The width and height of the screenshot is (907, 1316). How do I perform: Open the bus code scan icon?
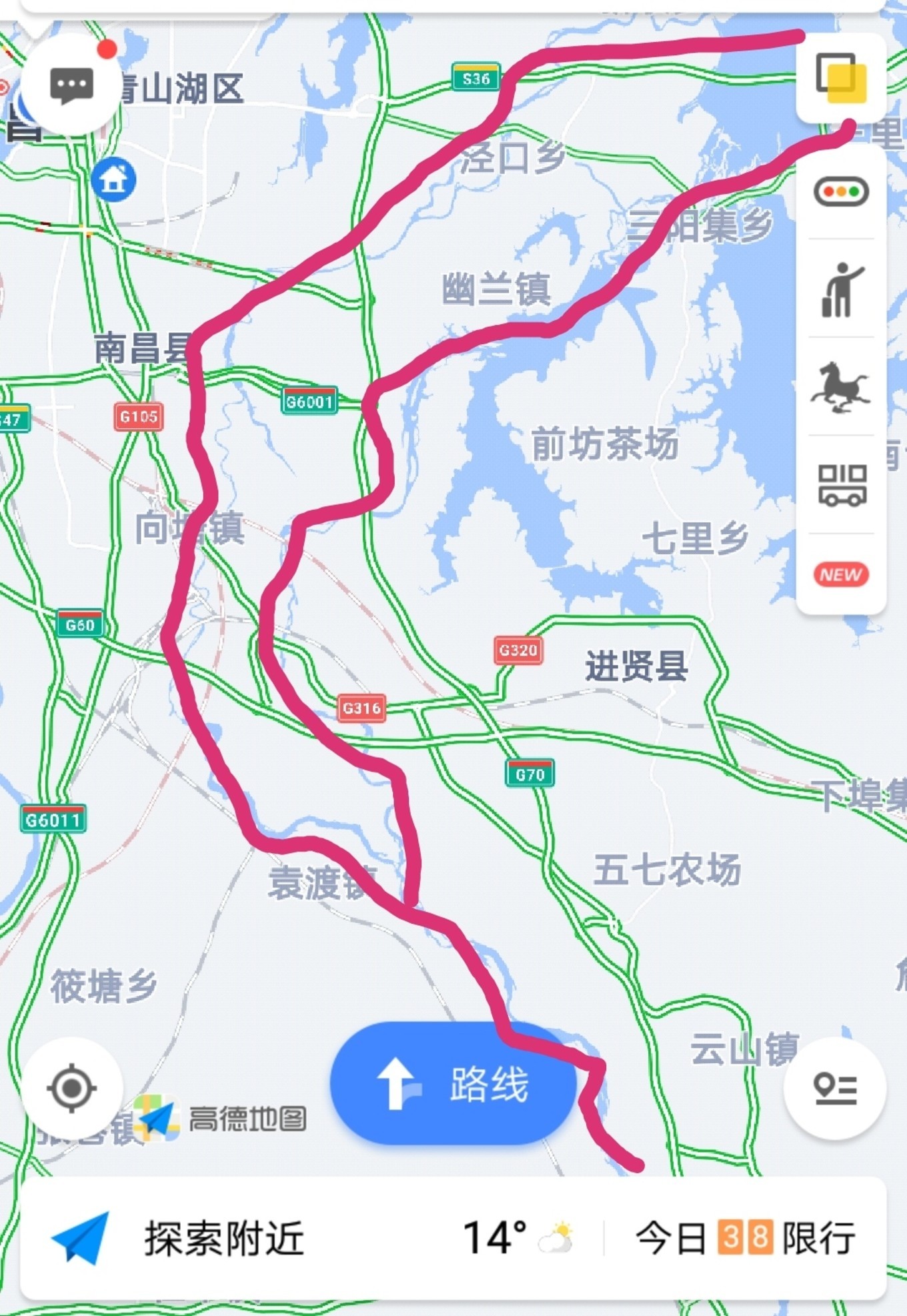[x=842, y=485]
